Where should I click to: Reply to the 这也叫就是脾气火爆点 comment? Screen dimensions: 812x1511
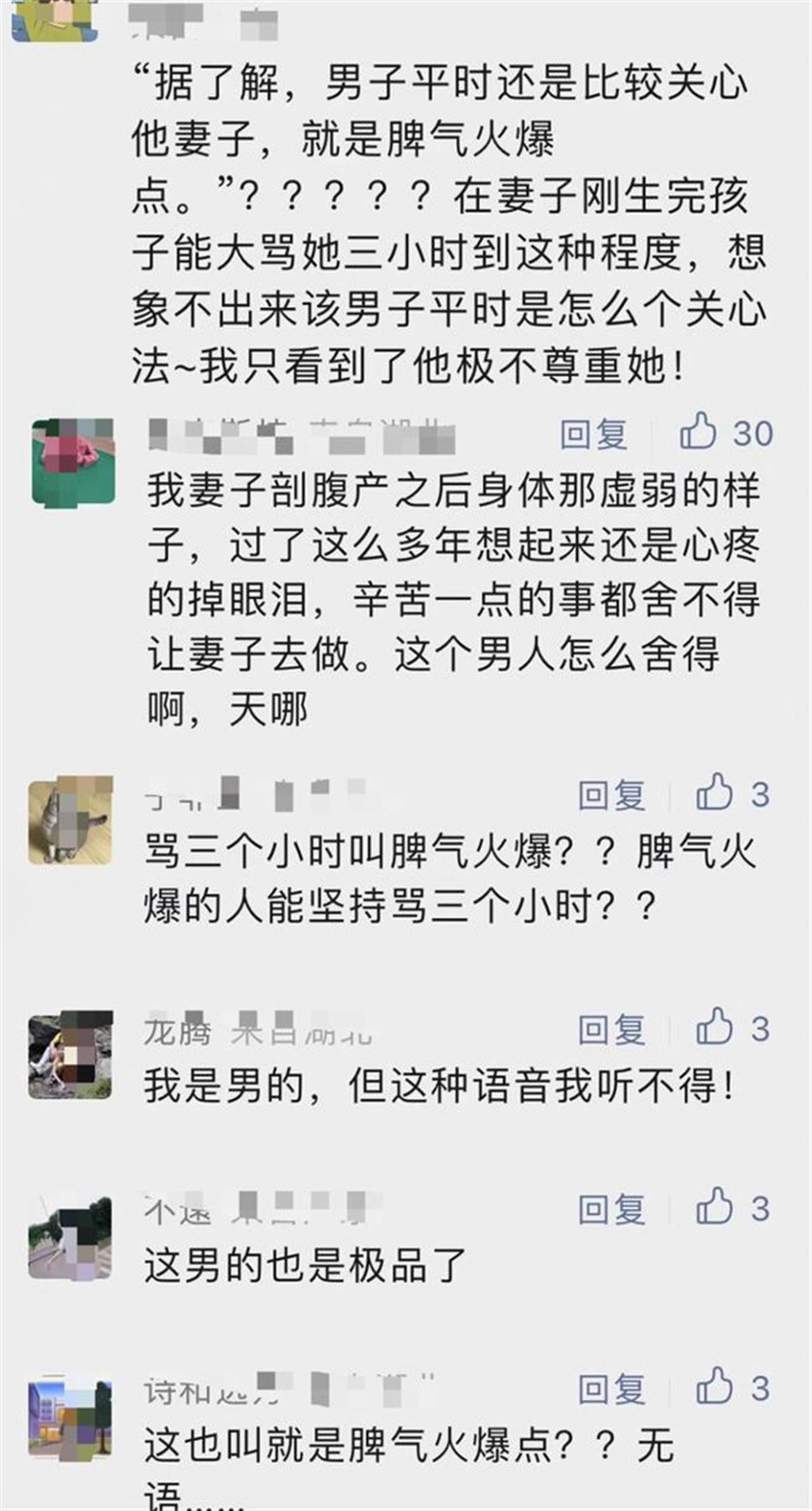[x=611, y=1389]
